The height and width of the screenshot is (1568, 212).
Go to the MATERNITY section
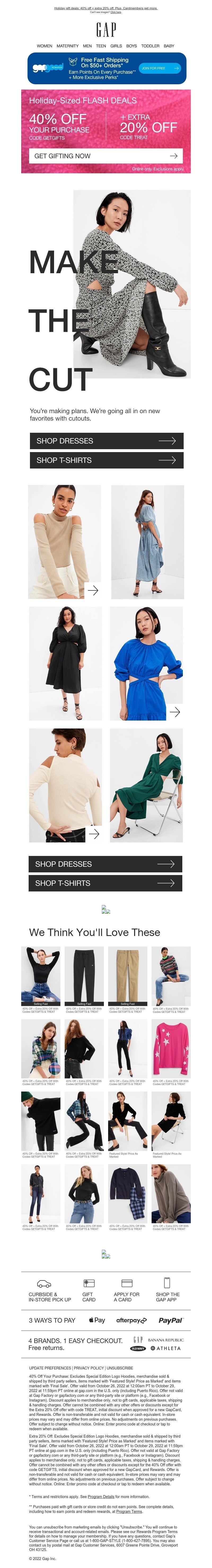(68, 46)
